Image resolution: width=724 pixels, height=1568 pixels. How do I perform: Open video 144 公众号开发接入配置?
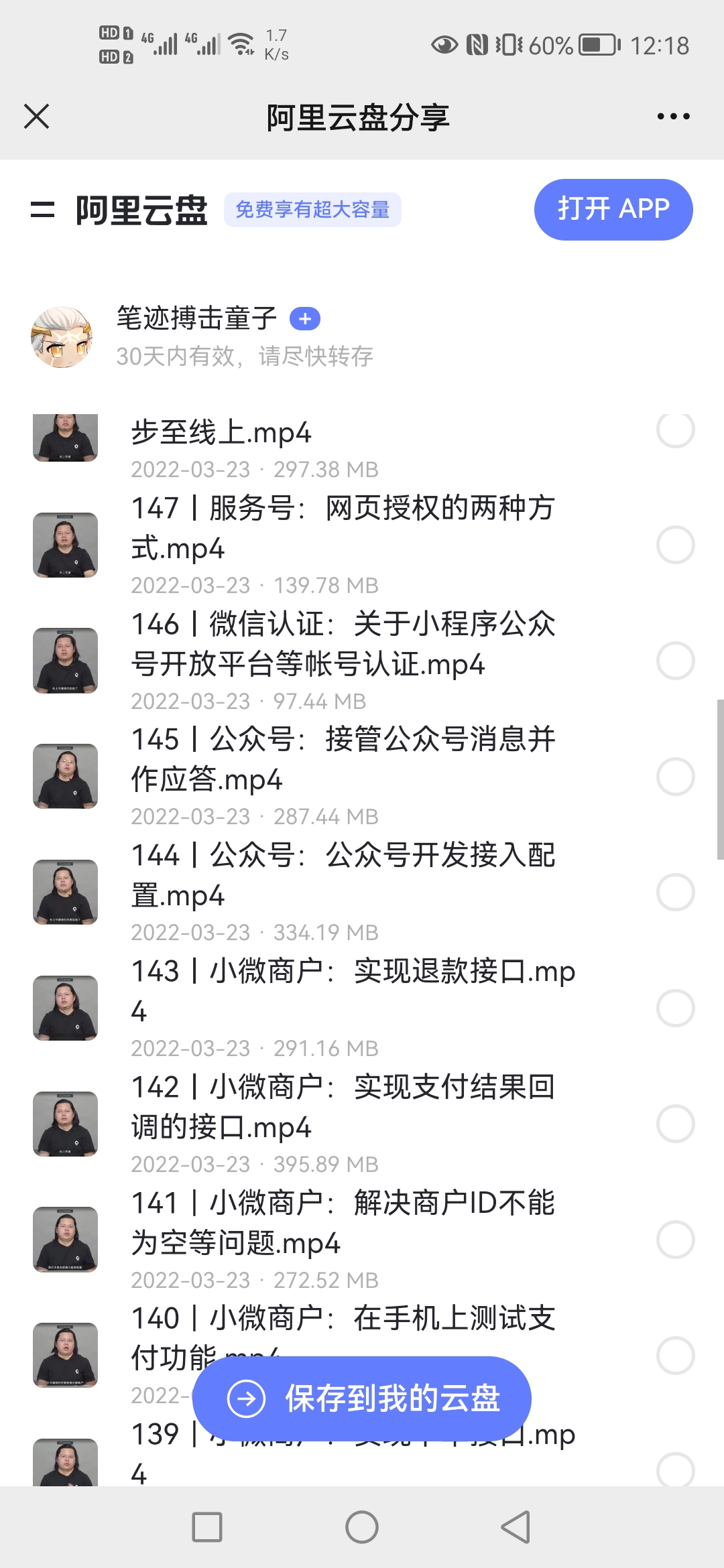342,875
